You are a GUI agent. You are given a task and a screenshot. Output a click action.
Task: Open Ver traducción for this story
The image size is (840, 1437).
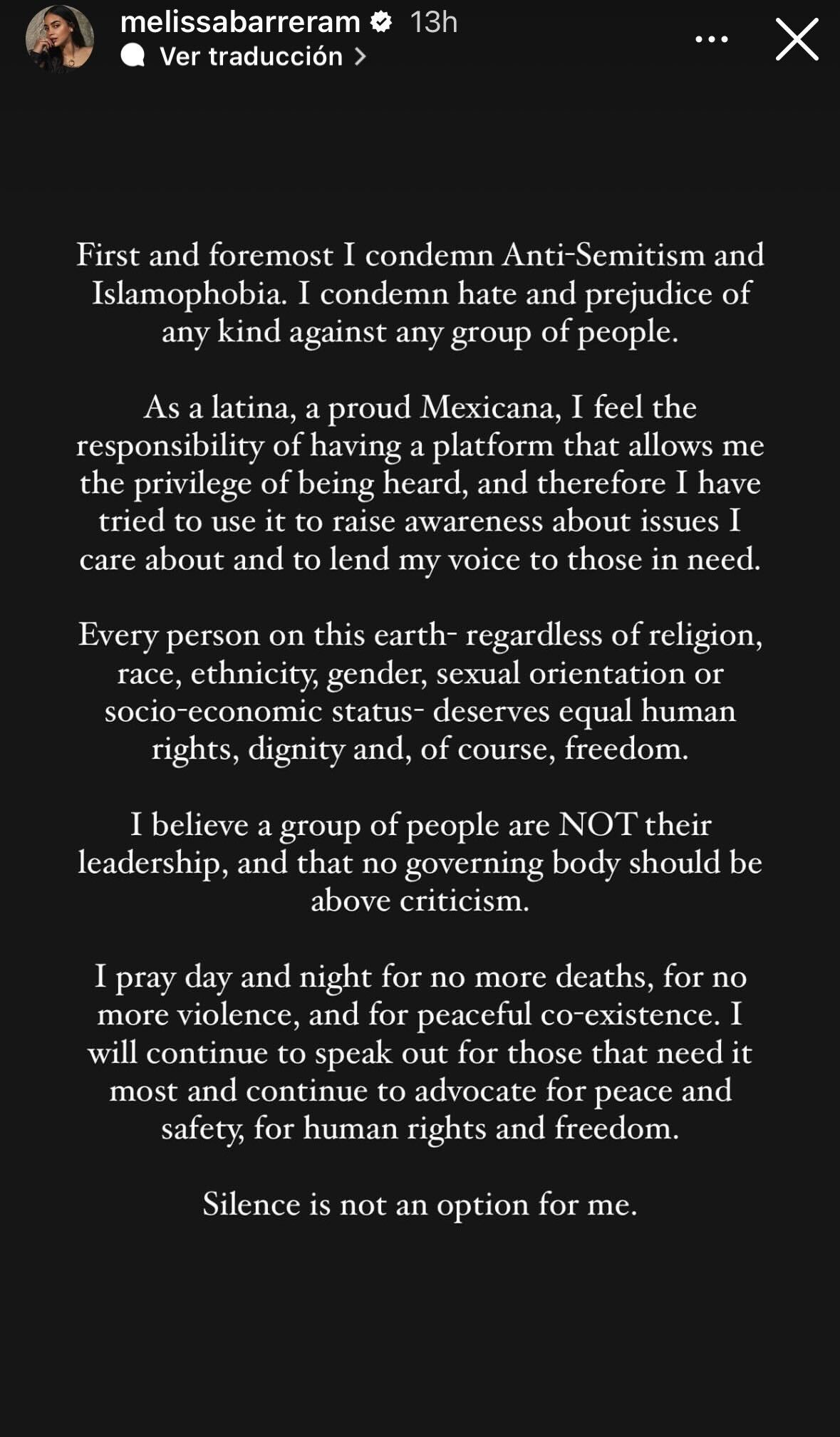(x=251, y=56)
